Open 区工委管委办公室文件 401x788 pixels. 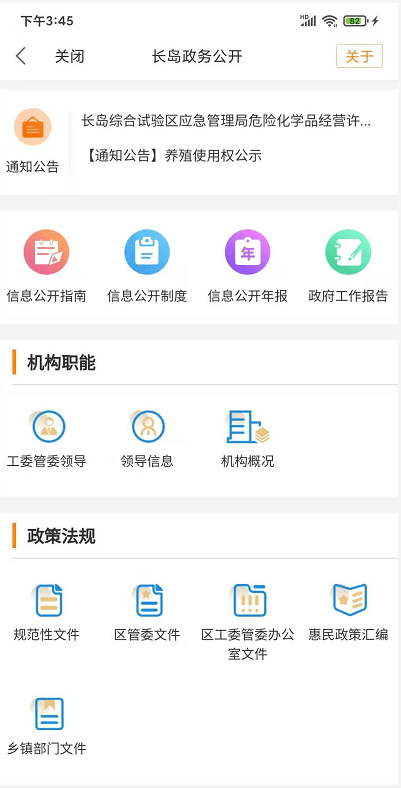pos(248,622)
